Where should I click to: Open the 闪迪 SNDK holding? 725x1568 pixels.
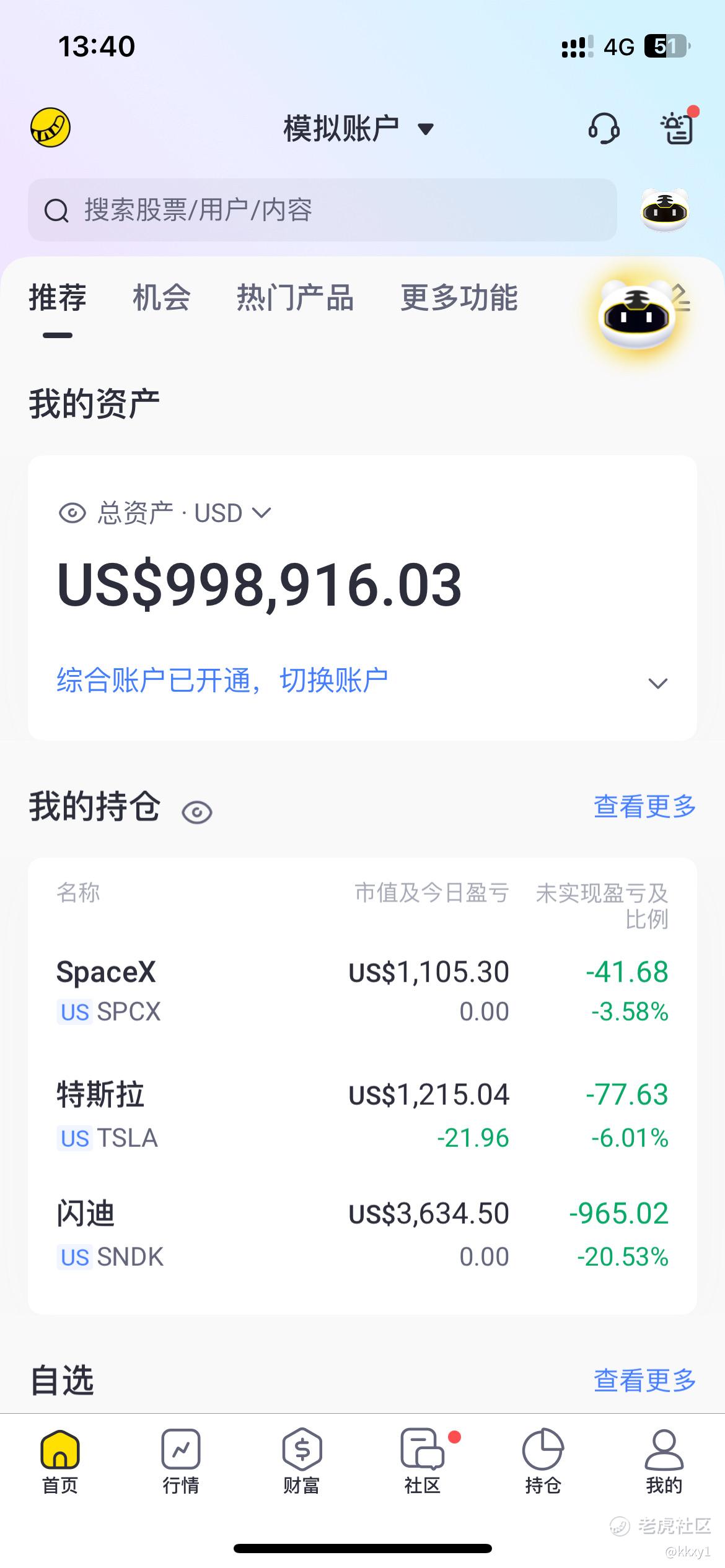pos(362,1234)
